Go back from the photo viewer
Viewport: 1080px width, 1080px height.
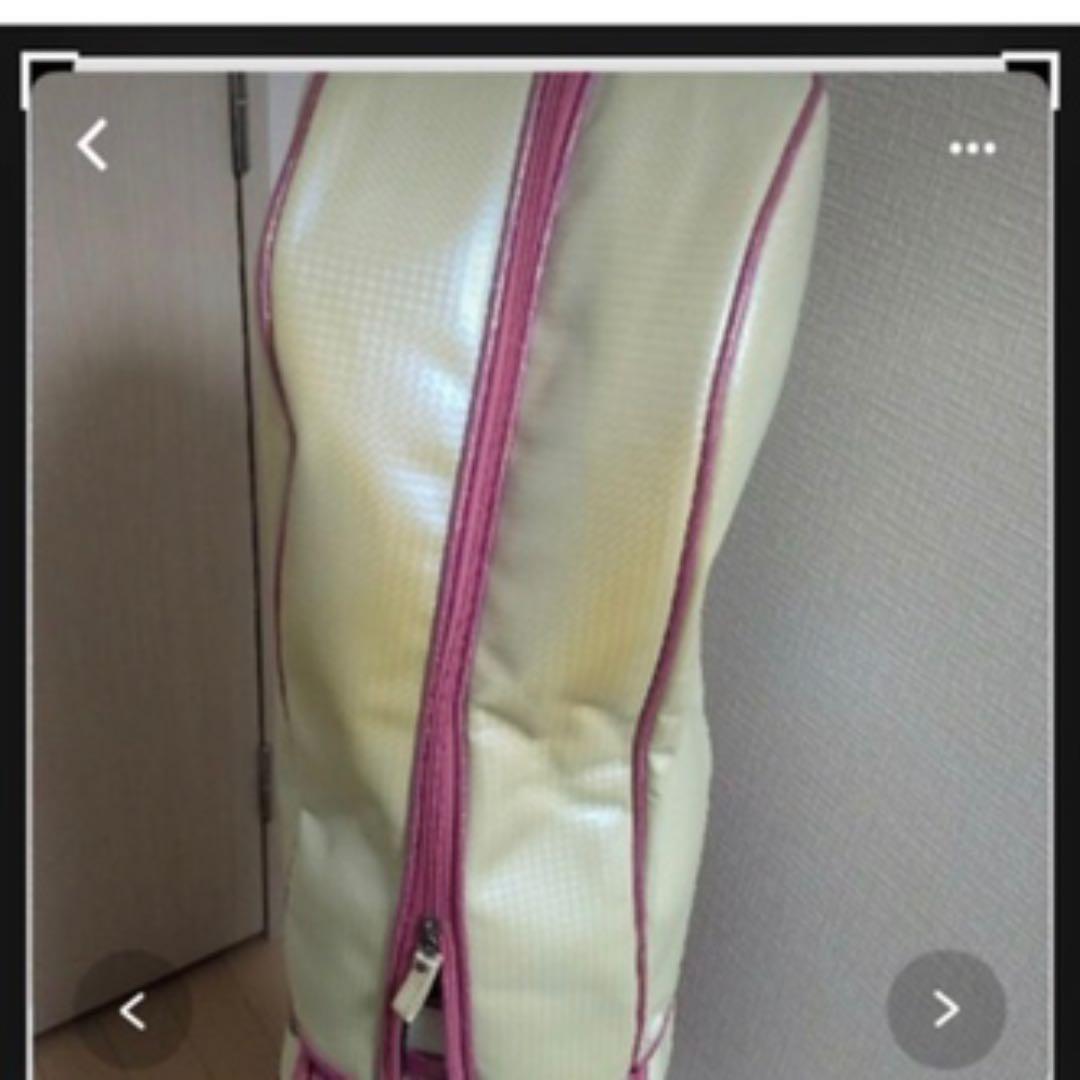93,146
